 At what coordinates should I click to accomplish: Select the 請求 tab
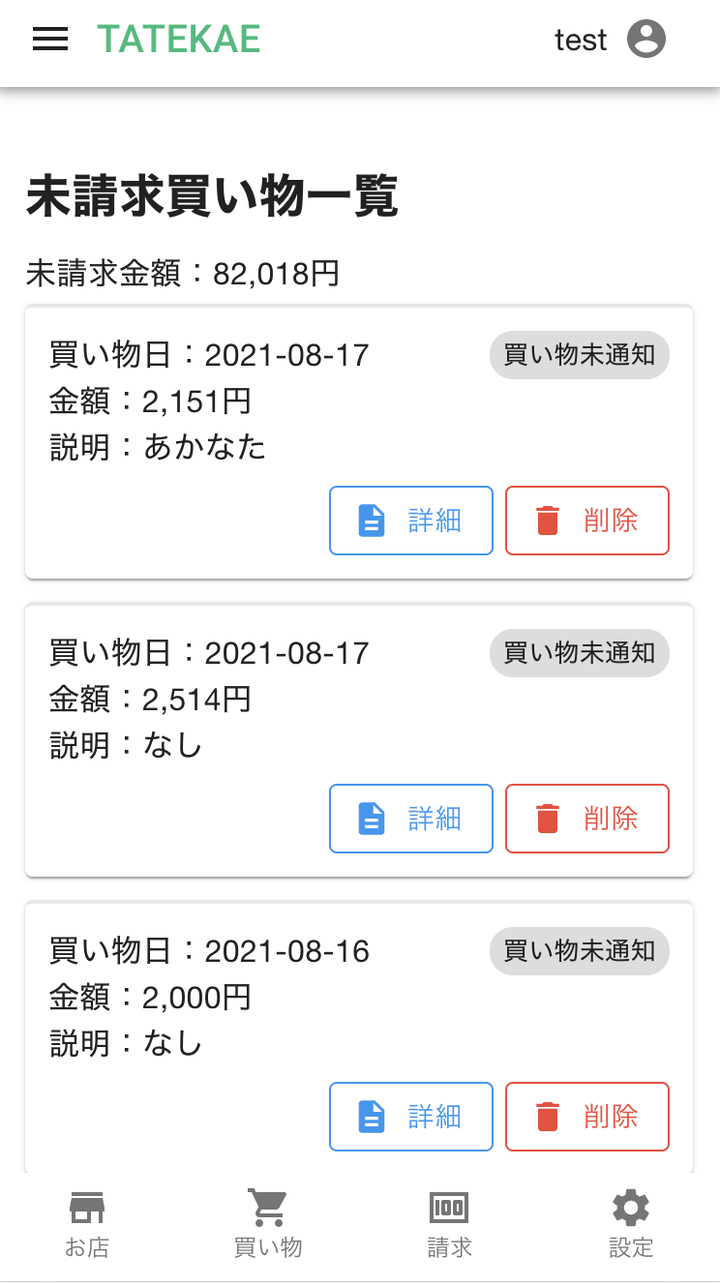pos(449,1223)
